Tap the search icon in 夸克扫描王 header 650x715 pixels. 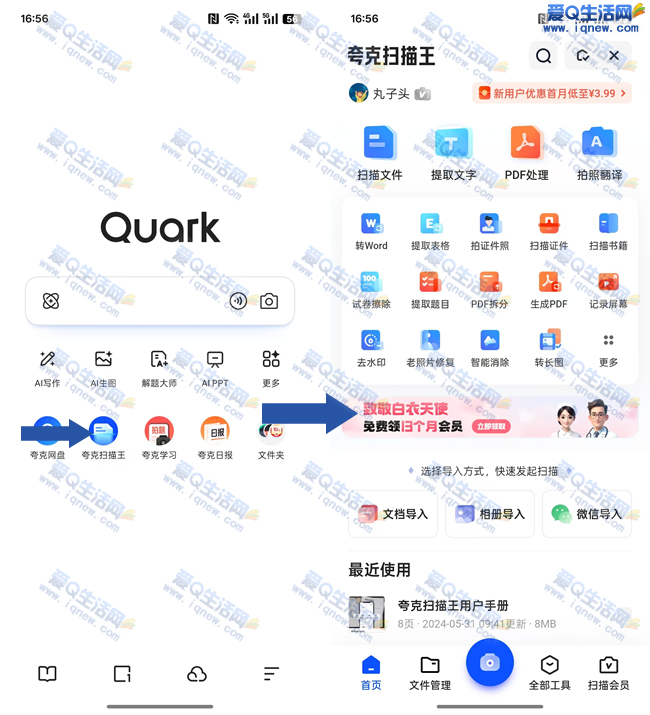tap(543, 56)
